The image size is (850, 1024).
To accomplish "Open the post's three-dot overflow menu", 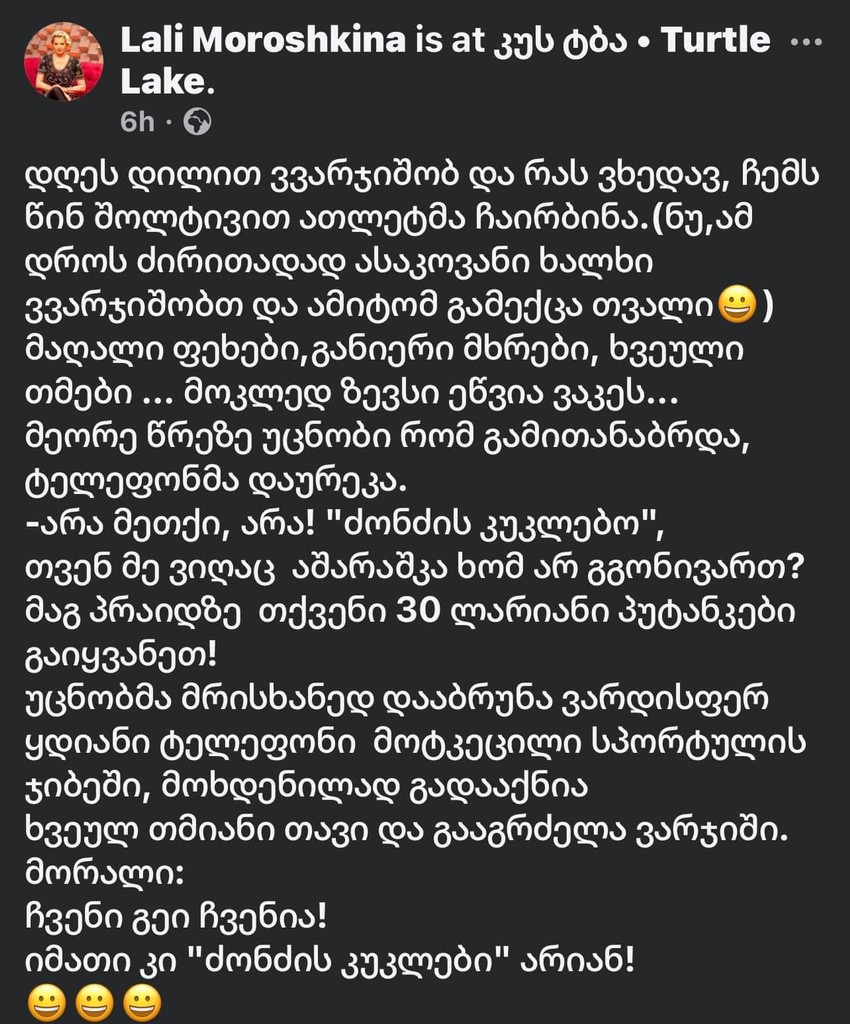I will (808, 44).
